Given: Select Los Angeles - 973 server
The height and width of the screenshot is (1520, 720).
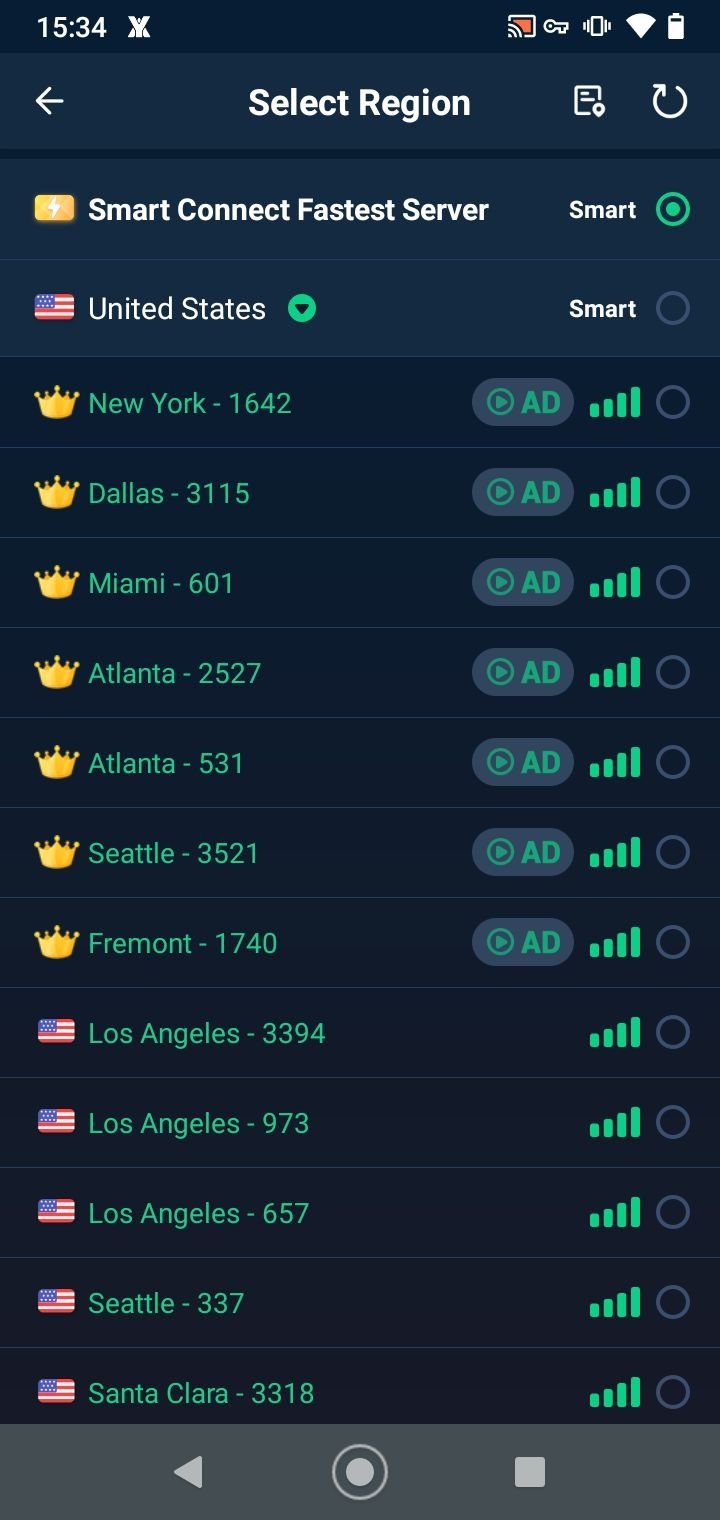Looking at the screenshot, I should (x=360, y=1123).
